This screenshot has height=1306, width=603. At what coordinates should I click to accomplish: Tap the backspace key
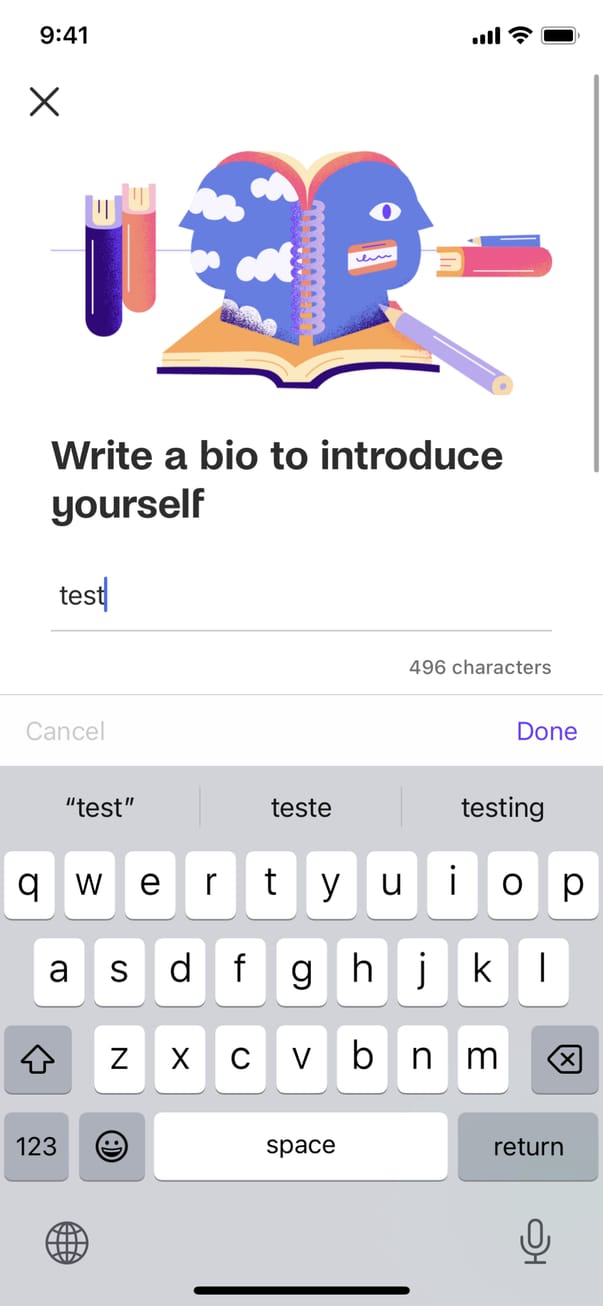[x=565, y=1058]
